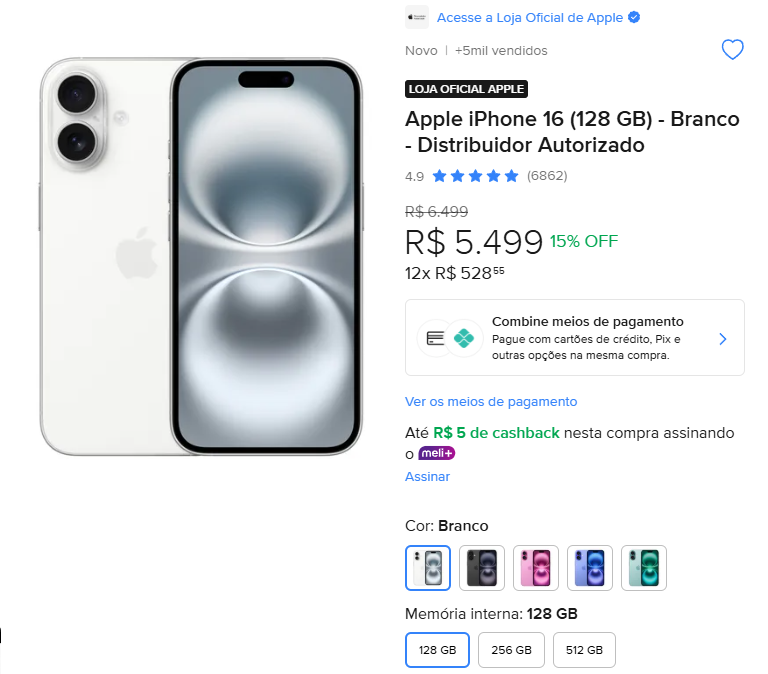Image resolution: width=768 pixels, height=674 pixels.
Task: Open Combine meios de pagamento card
Action: pos(574,338)
